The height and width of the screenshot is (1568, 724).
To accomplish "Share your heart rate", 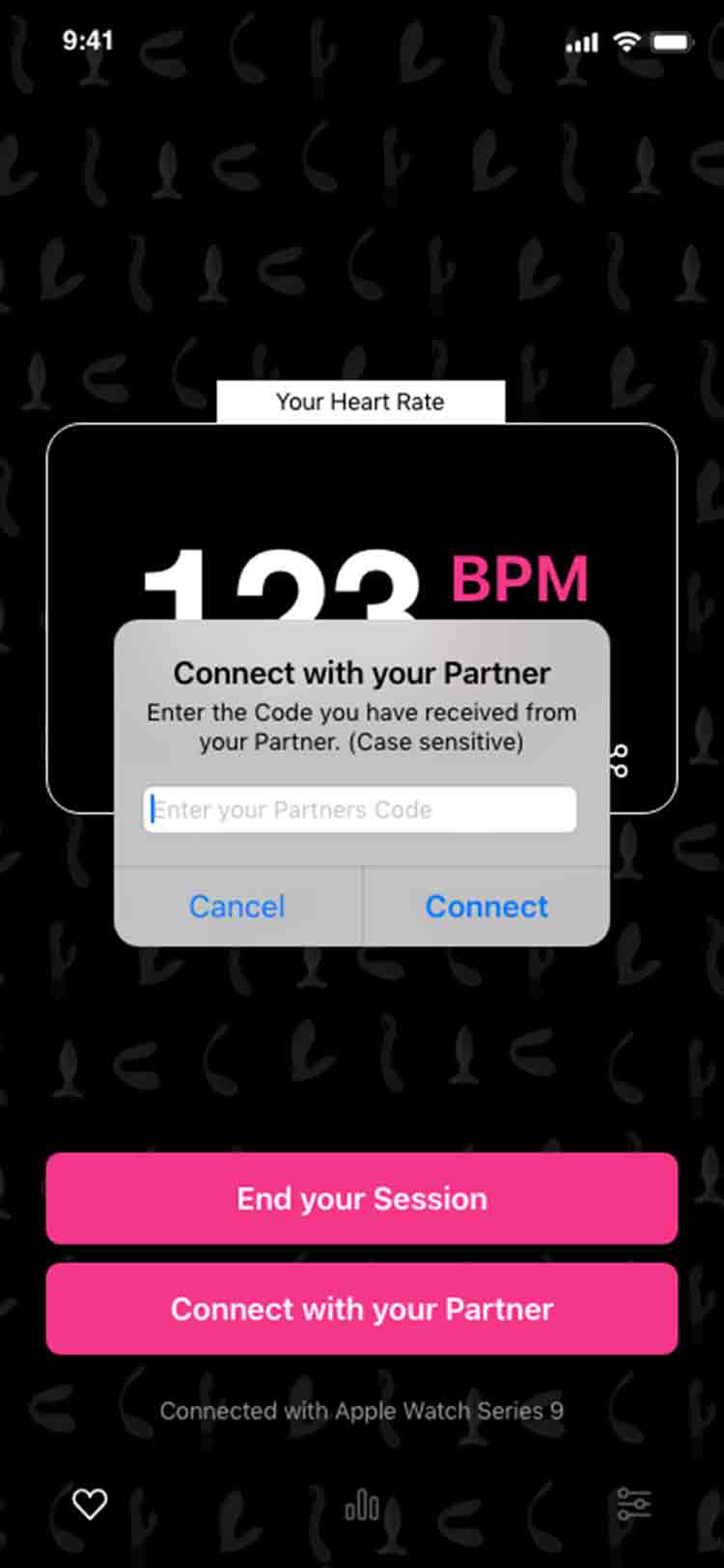I will [620, 761].
